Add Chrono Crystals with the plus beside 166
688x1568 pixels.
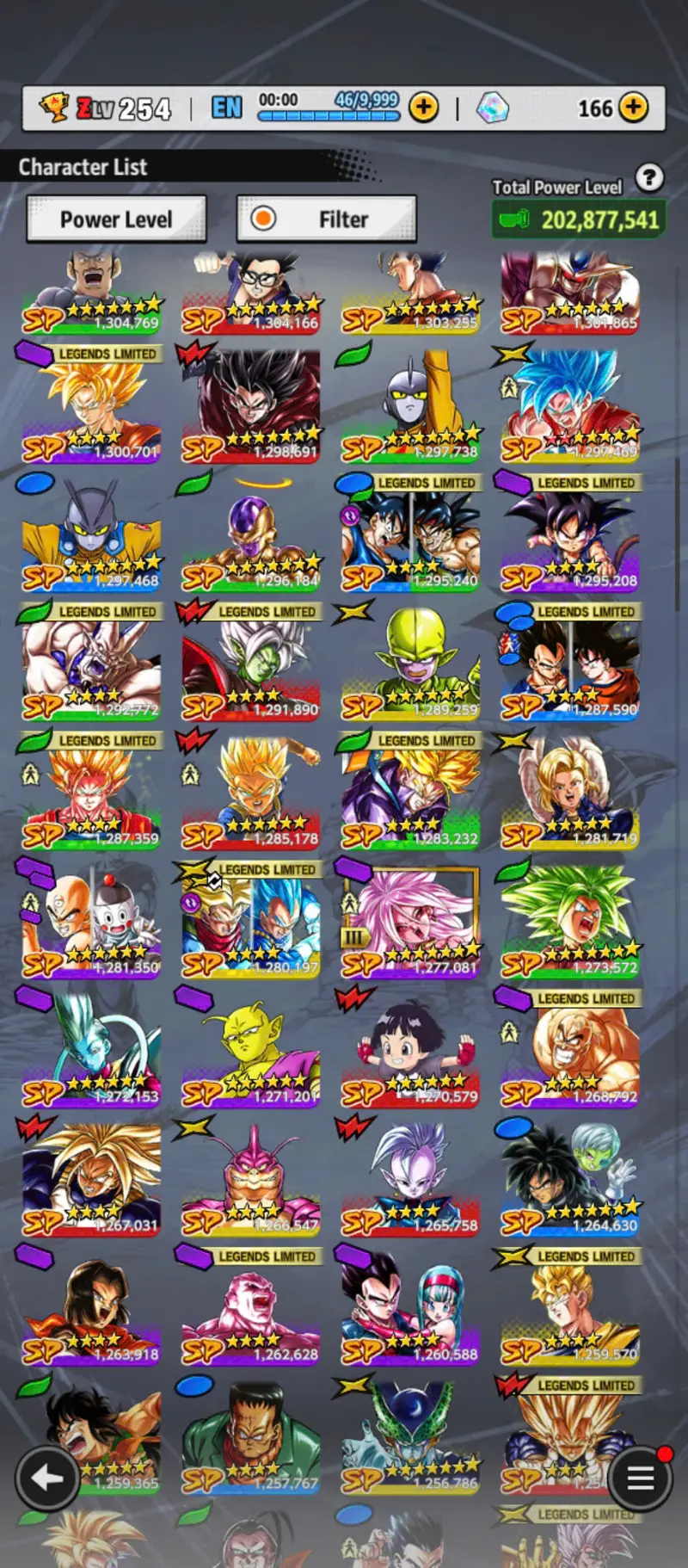[x=633, y=108]
